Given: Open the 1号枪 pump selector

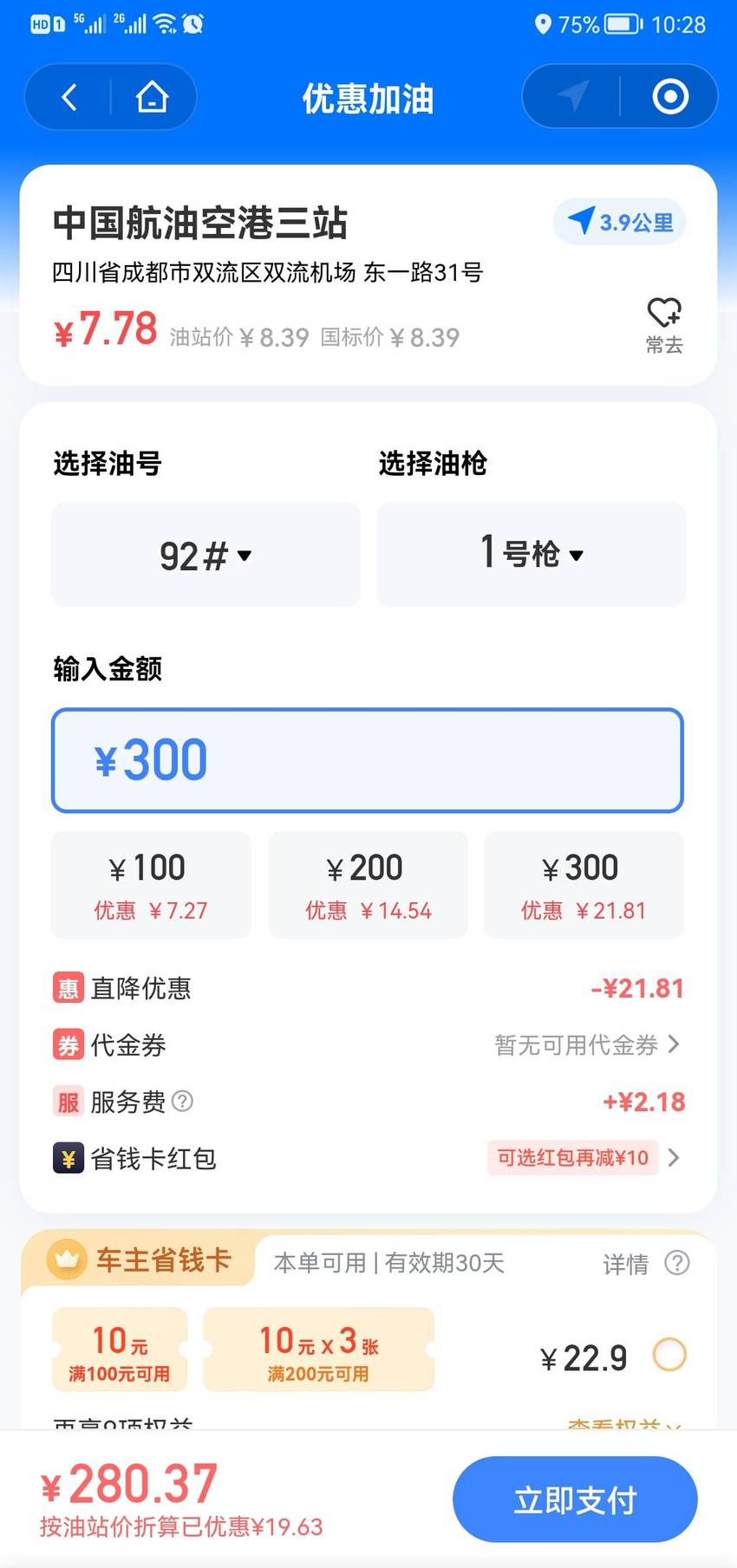Looking at the screenshot, I should 531,554.
